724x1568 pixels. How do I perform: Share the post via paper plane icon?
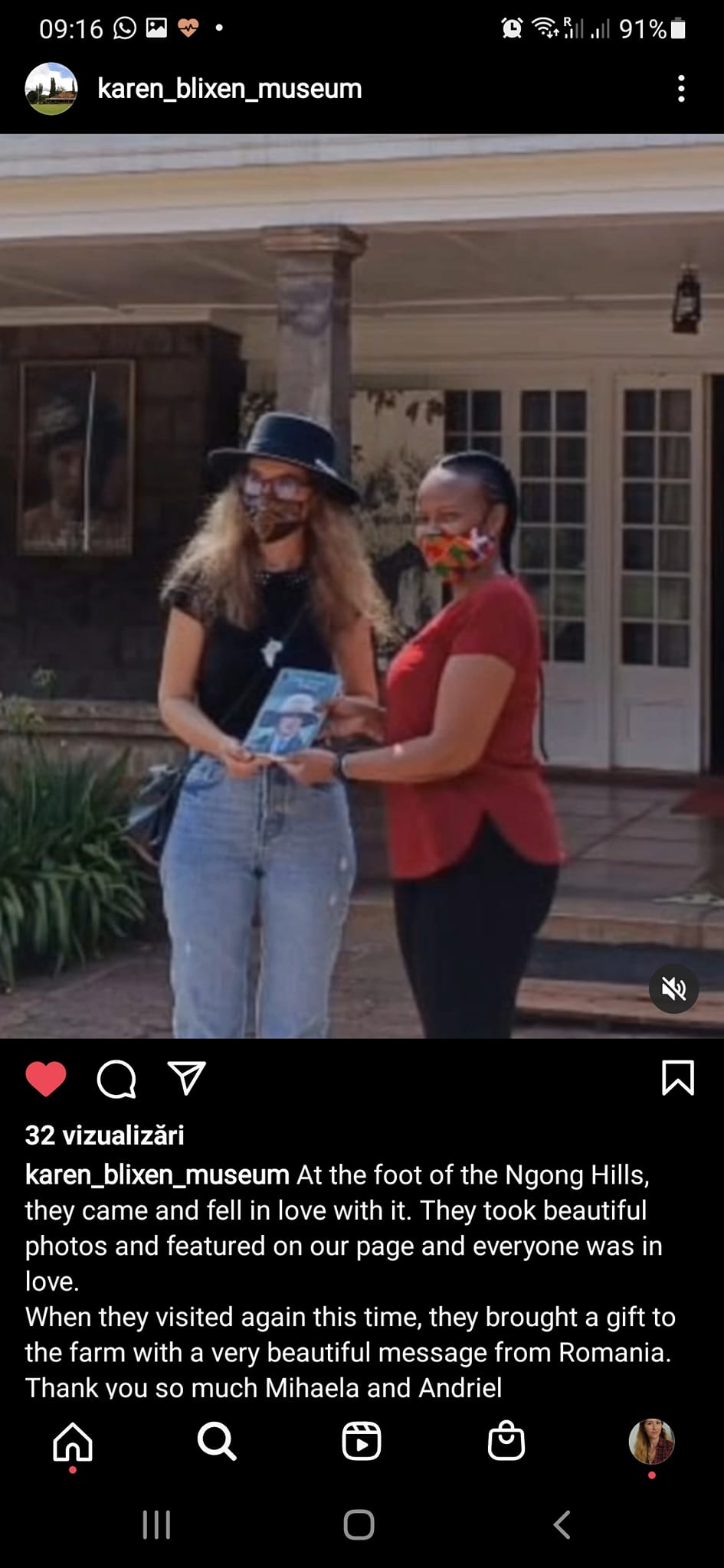tap(186, 1078)
